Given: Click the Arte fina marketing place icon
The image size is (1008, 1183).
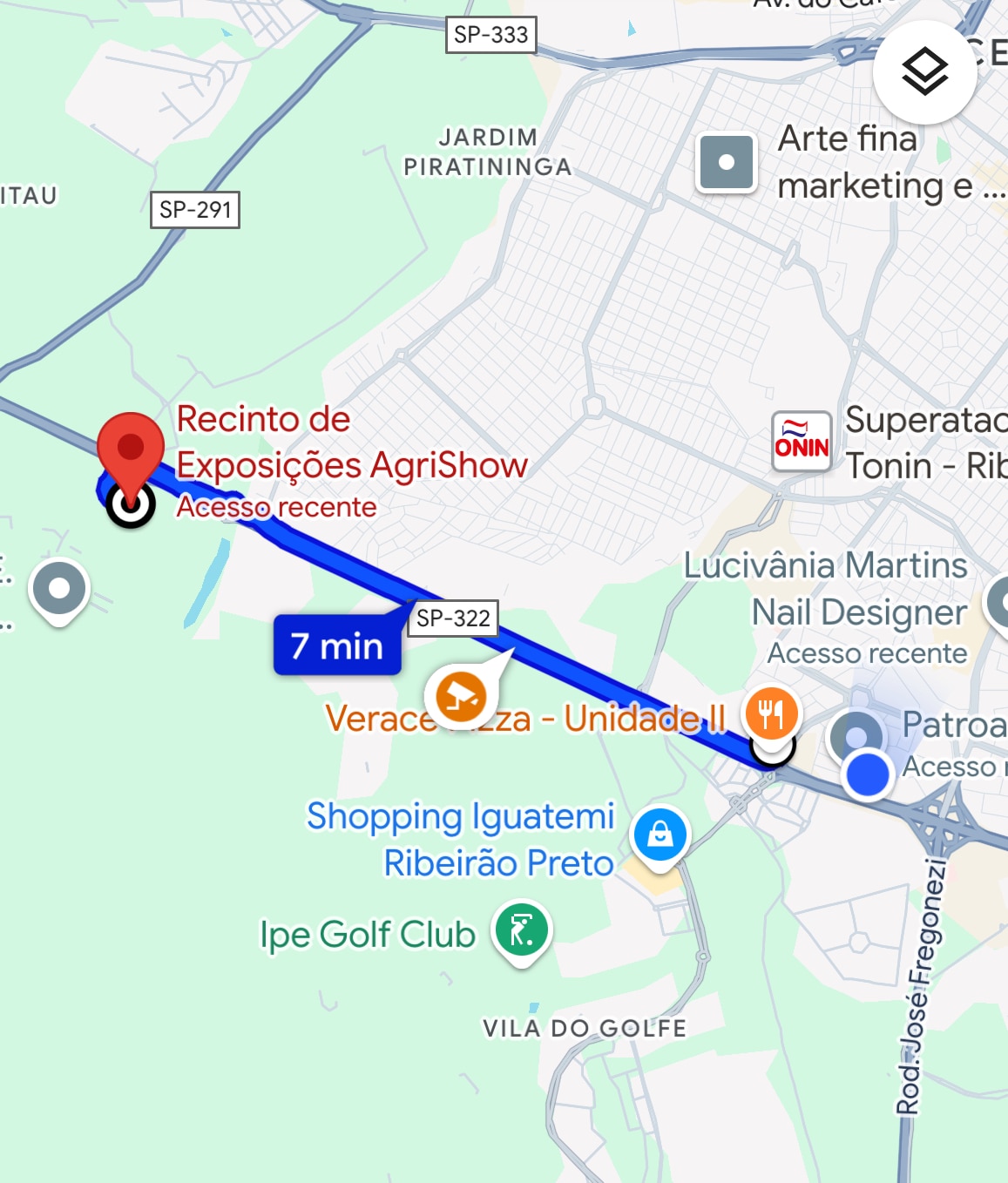Looking at the screenshot, I should pyautogui.click(x=726, y=162).
